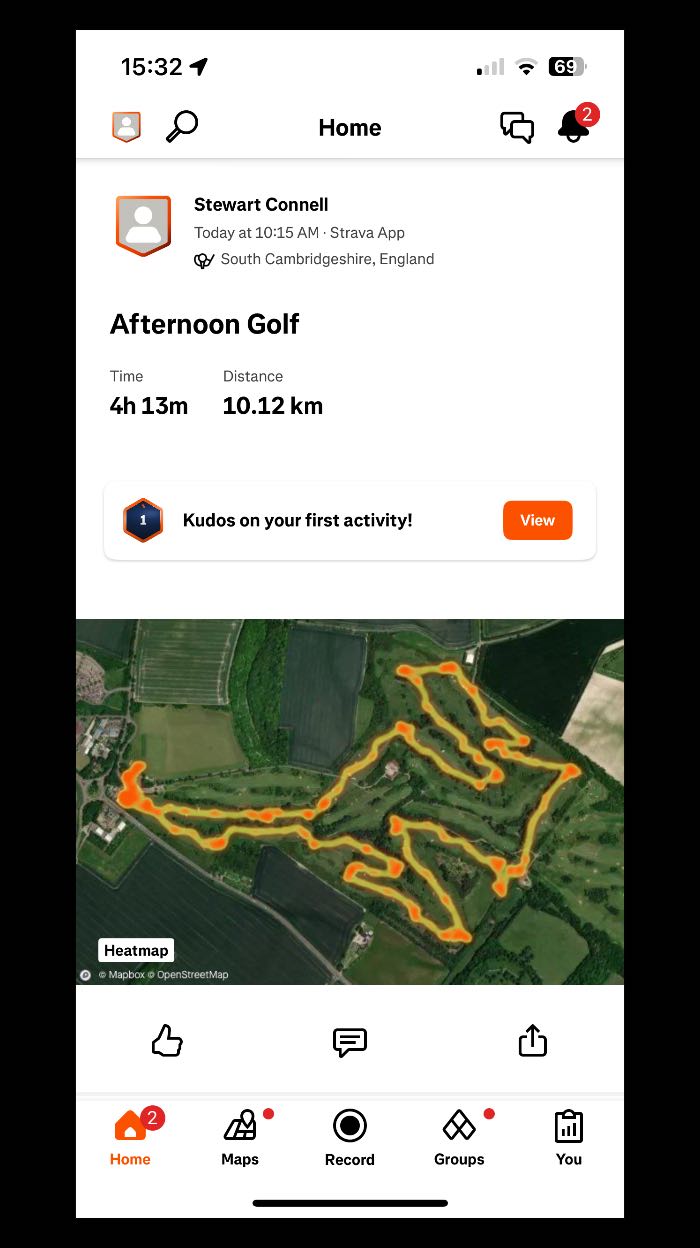This screenshot has height=1248, width=700.
Task: Open the messages chat icon
Action: 516,127
